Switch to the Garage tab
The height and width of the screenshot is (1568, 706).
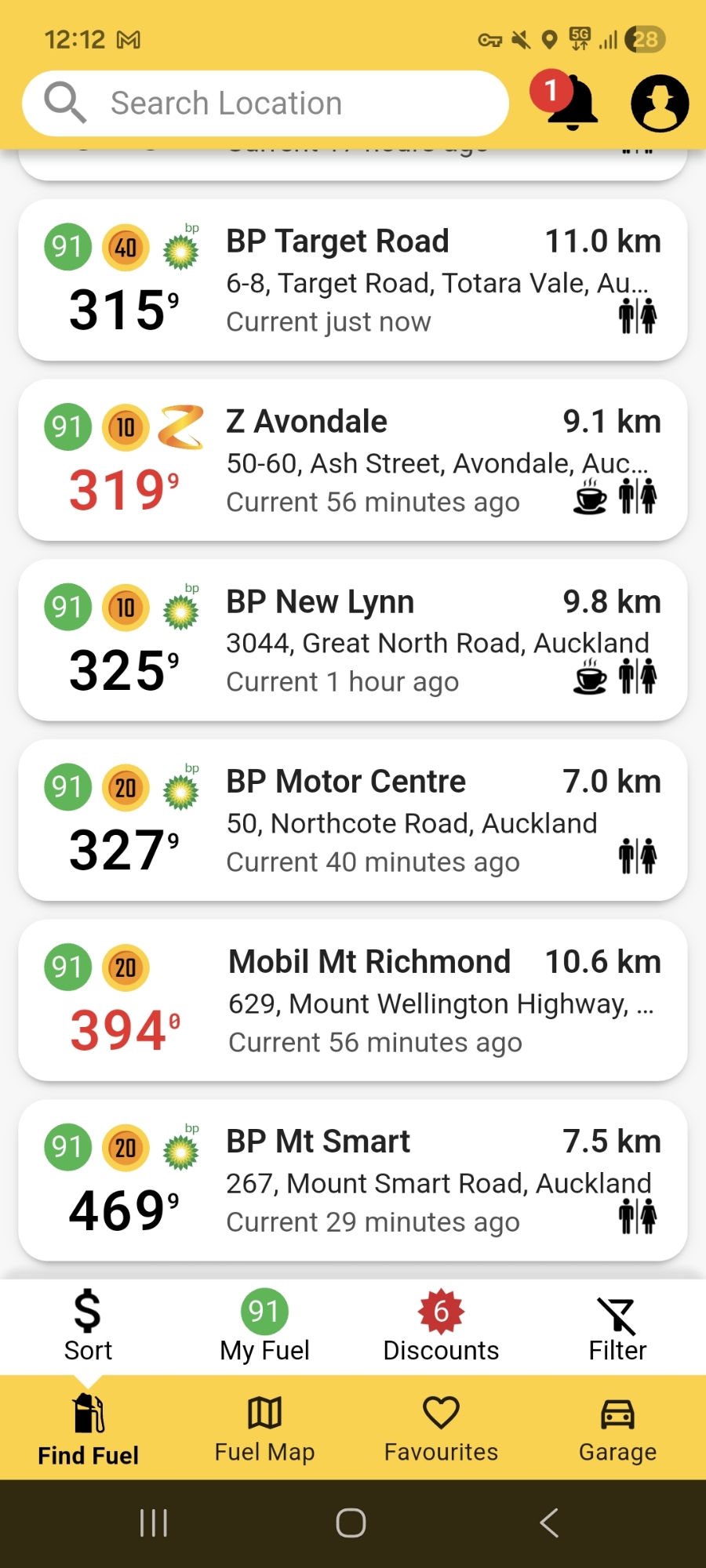[x=617, y=1428]
